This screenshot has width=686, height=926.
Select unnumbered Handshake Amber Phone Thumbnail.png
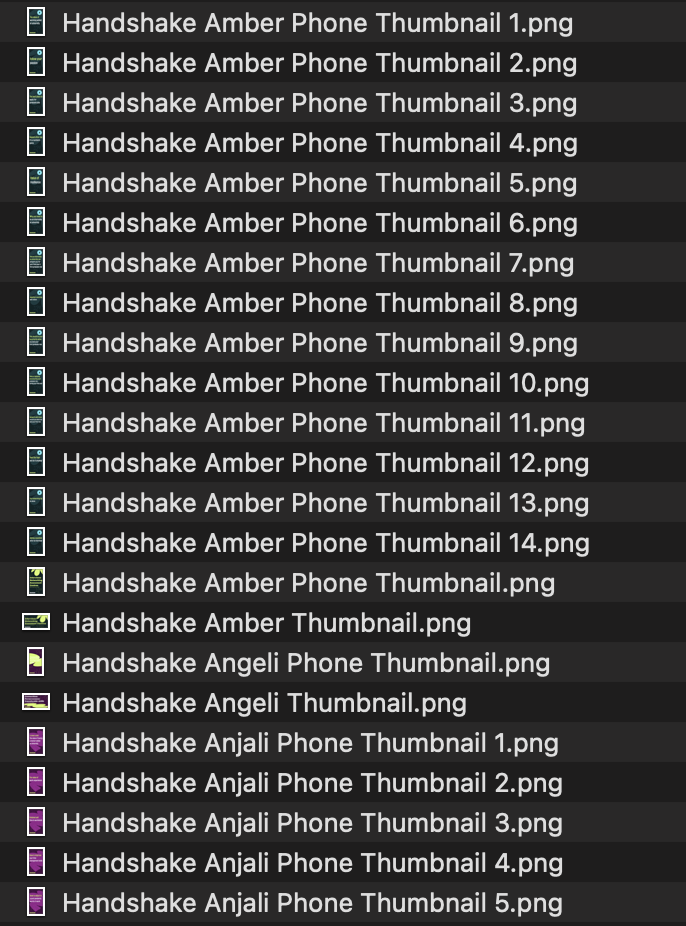coord(308,583)
